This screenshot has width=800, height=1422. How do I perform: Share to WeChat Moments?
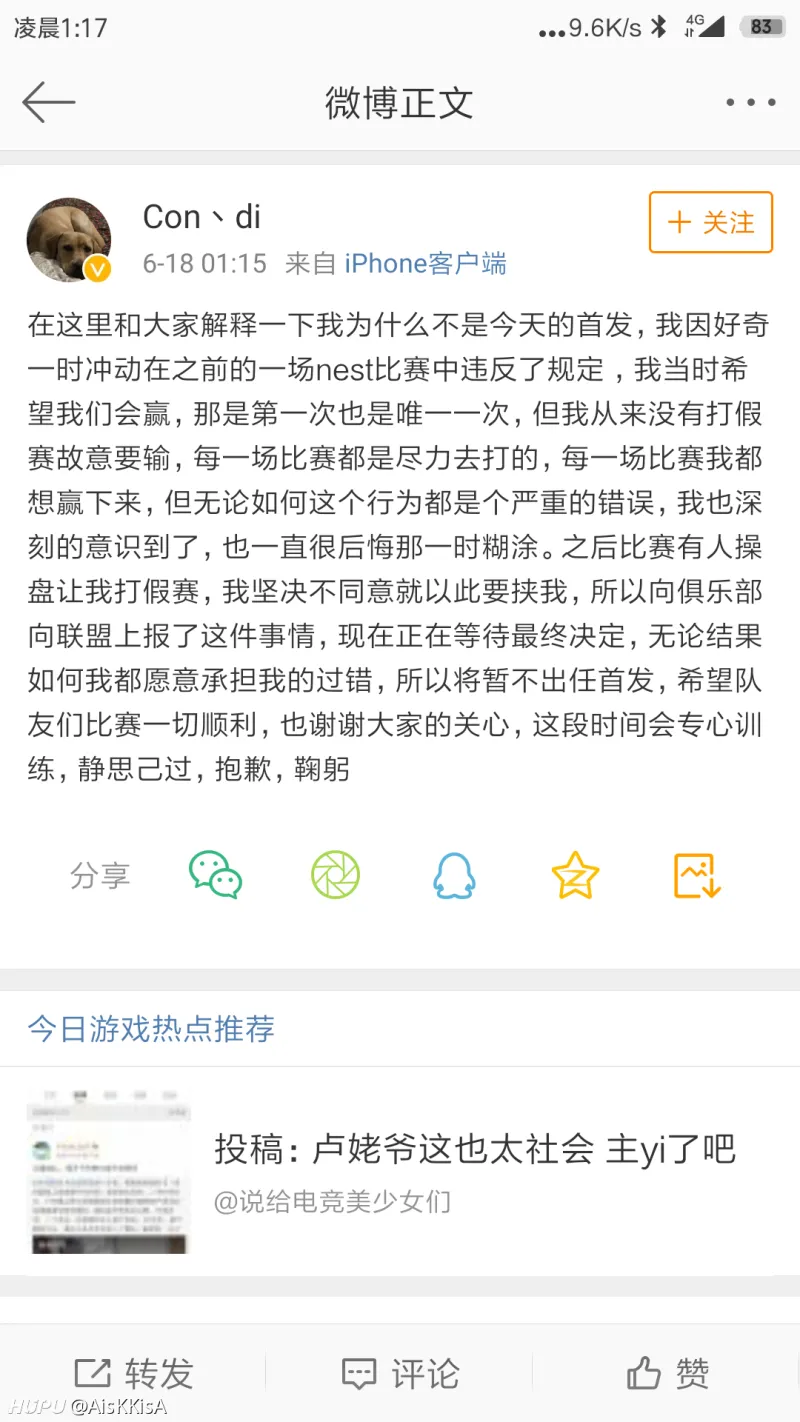click(335, 876)
